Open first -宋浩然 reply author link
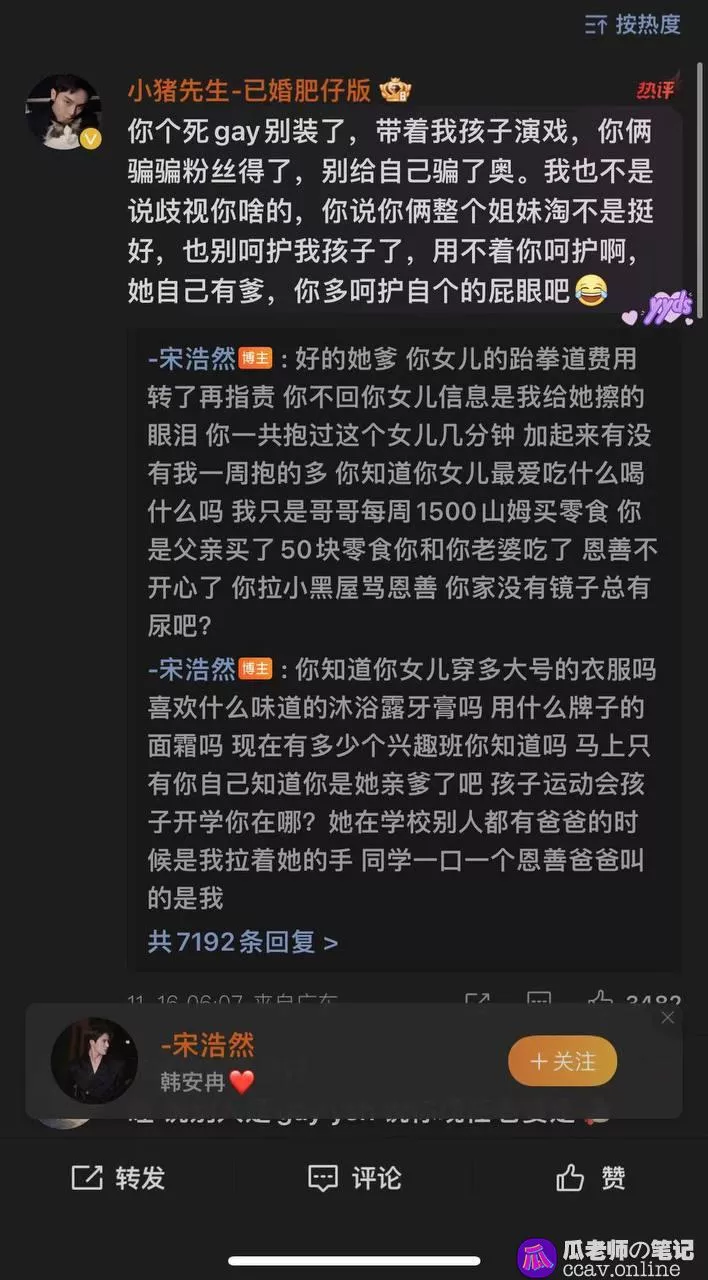Viewport: 708px width, 1280px height. (x=191, y=358)
